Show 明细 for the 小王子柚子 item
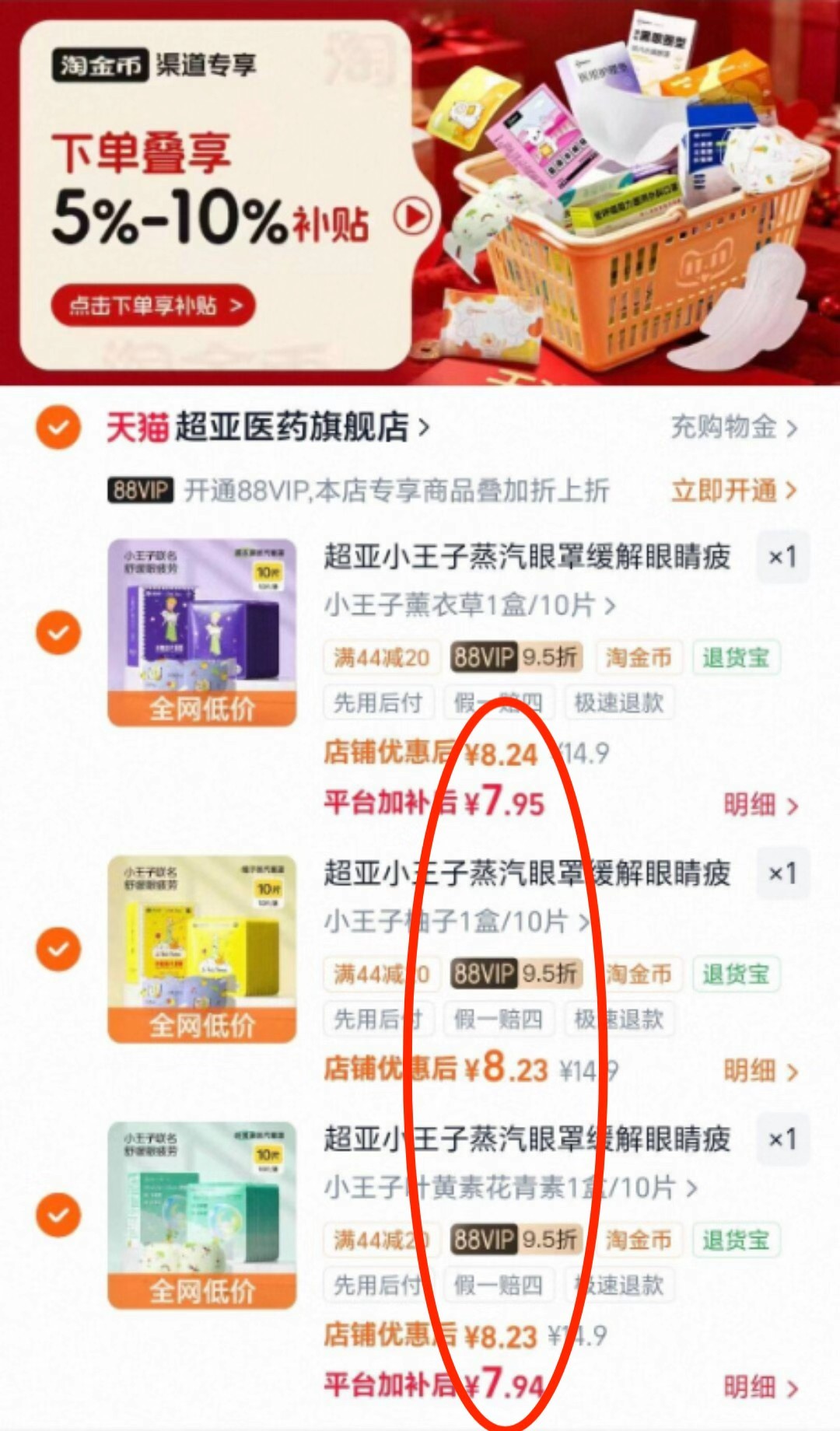Image resolution: width=840 pixels, height=1431 pixels. click(760, 1071)
